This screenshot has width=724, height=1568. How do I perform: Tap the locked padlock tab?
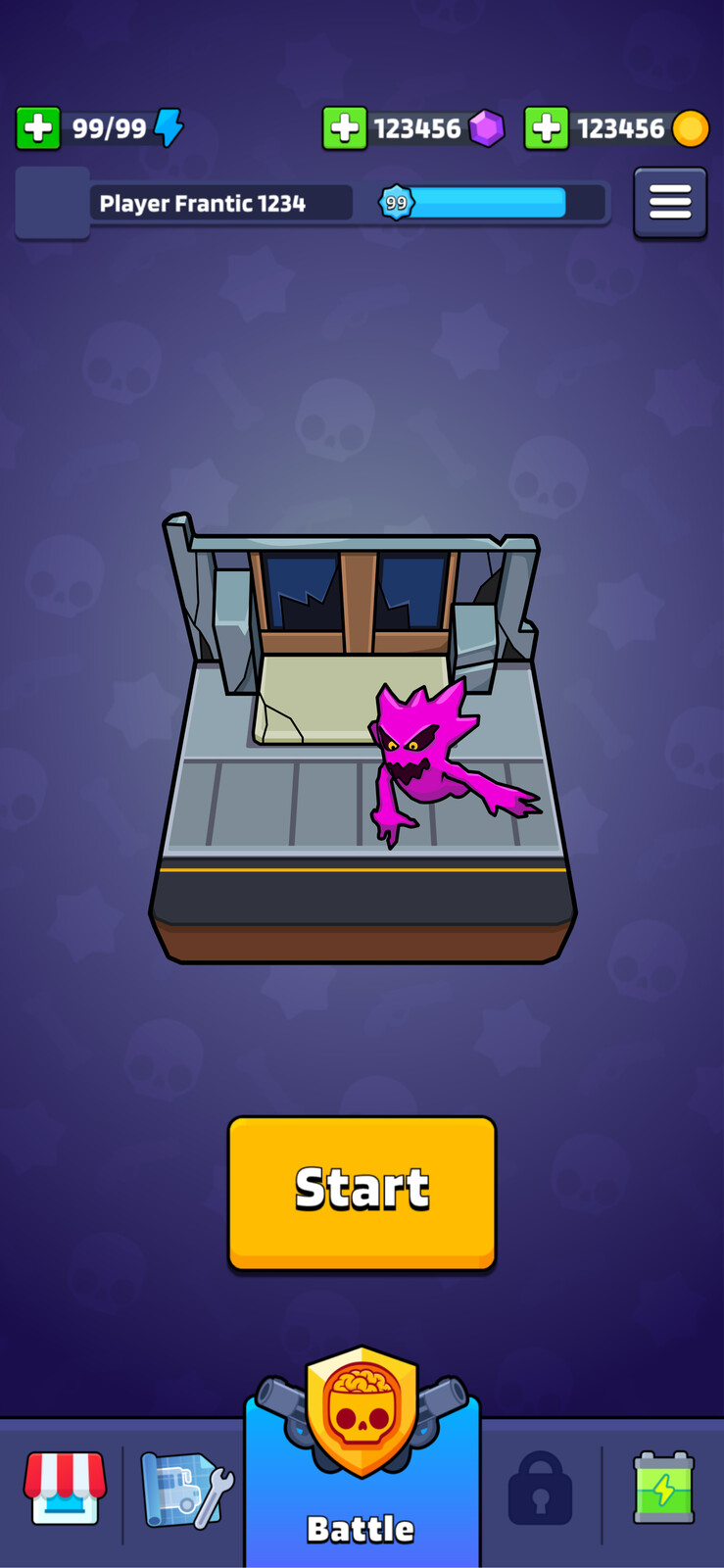pyautogui.click(x=540, y=1490)
